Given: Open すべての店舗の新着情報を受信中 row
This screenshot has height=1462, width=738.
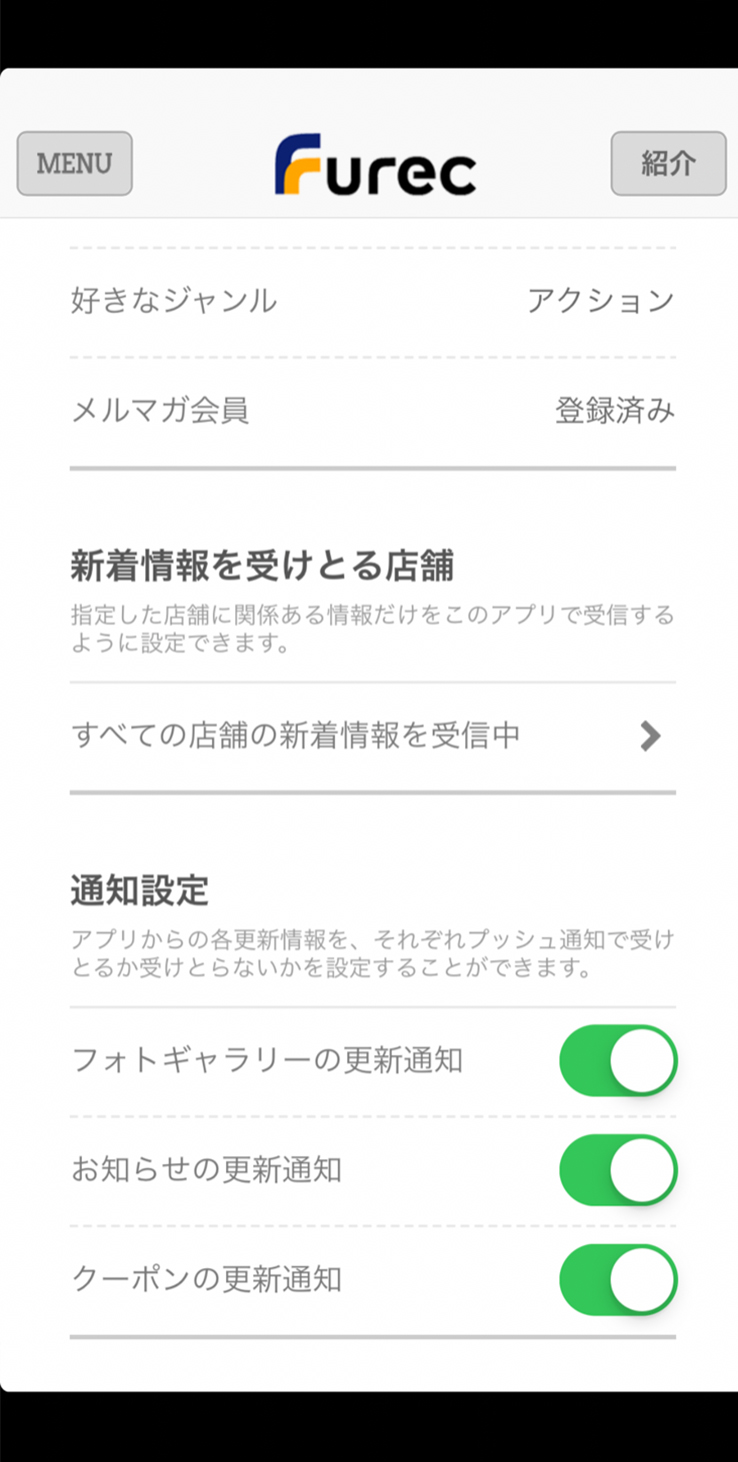Looking at the screenshot, I should point(373,737).
